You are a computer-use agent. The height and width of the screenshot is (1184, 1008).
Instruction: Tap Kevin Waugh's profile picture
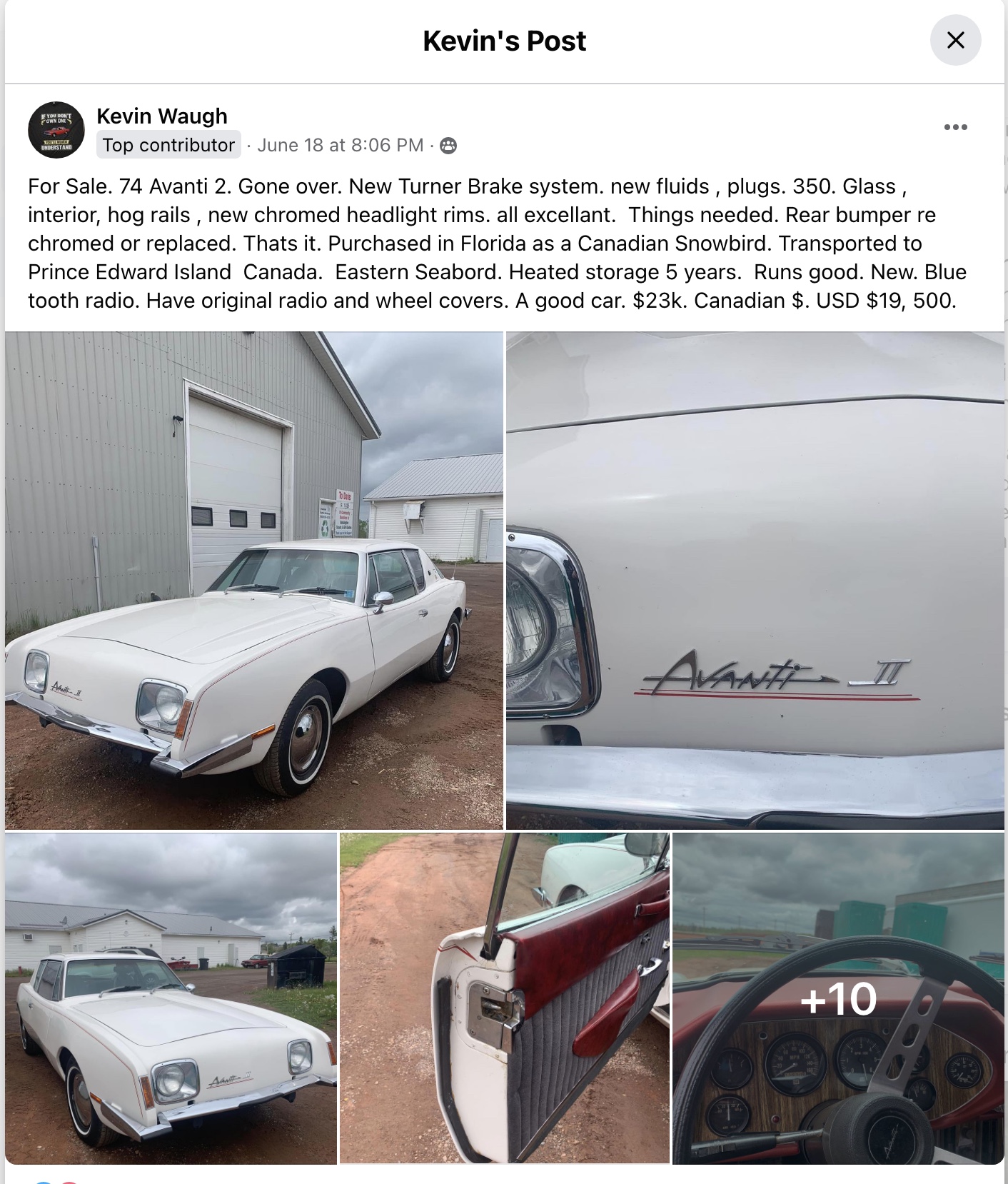(56, 130)
